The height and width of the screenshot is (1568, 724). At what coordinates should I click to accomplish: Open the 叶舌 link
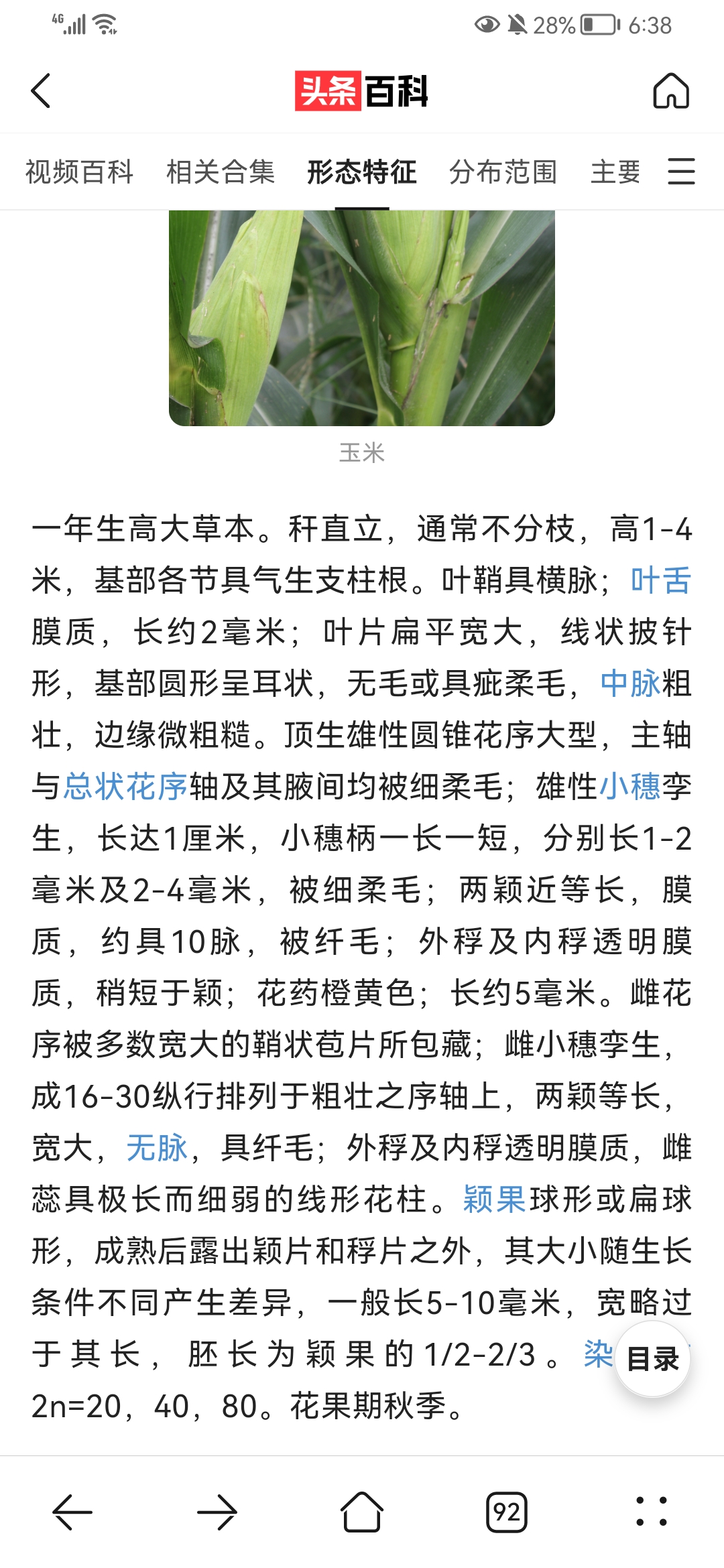click(x=661, y=580)
